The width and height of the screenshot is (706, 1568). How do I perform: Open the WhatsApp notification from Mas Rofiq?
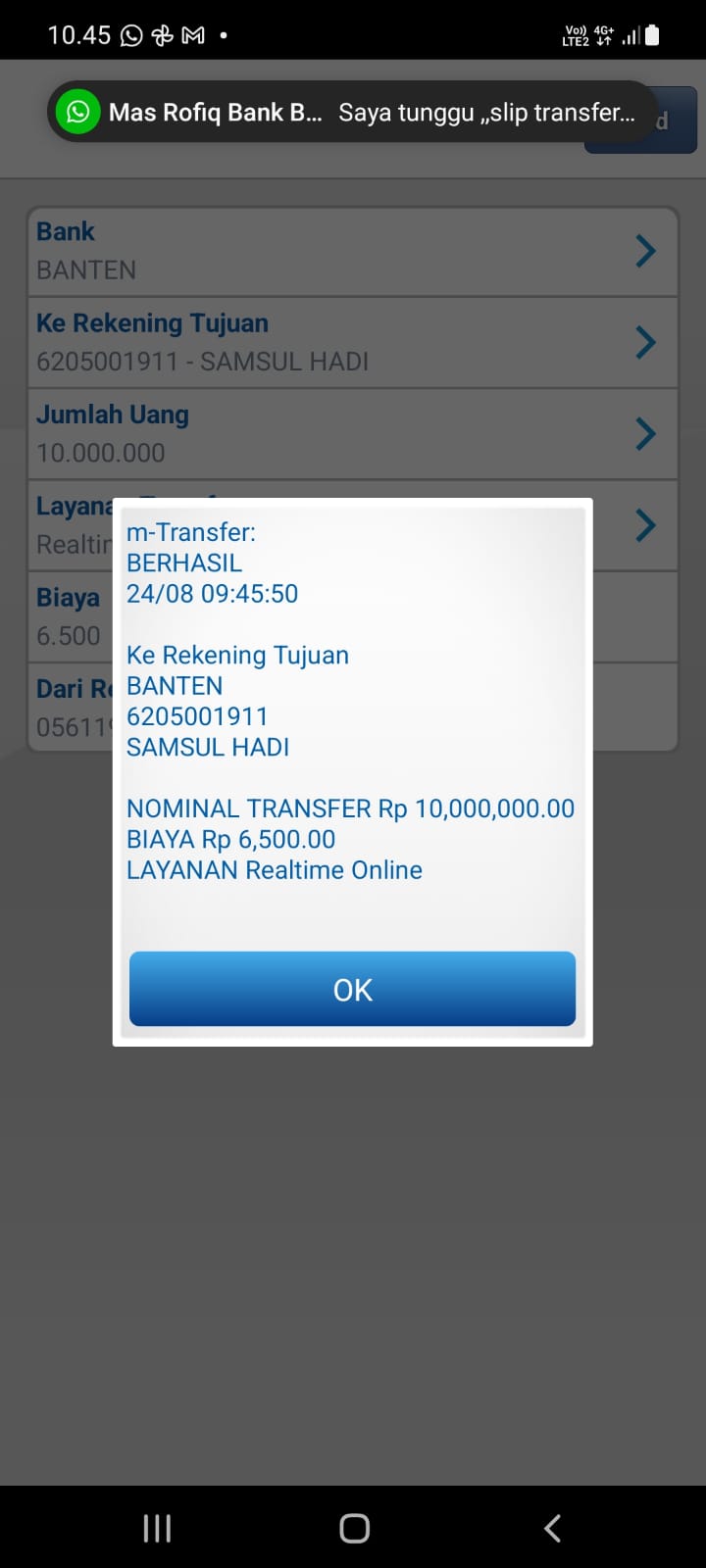coord(351,113)
